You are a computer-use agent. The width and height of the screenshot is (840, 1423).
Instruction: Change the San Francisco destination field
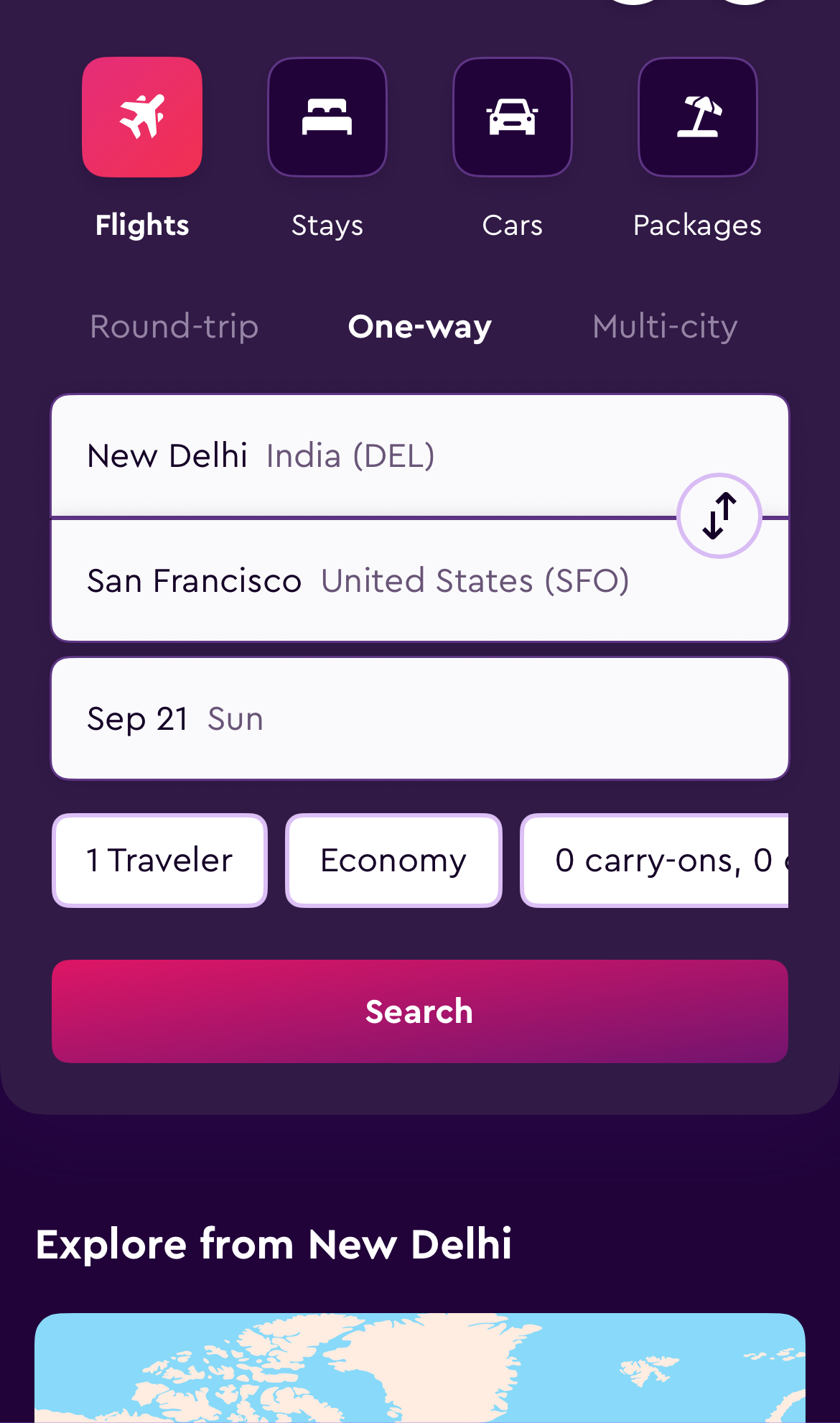[420, 580]
